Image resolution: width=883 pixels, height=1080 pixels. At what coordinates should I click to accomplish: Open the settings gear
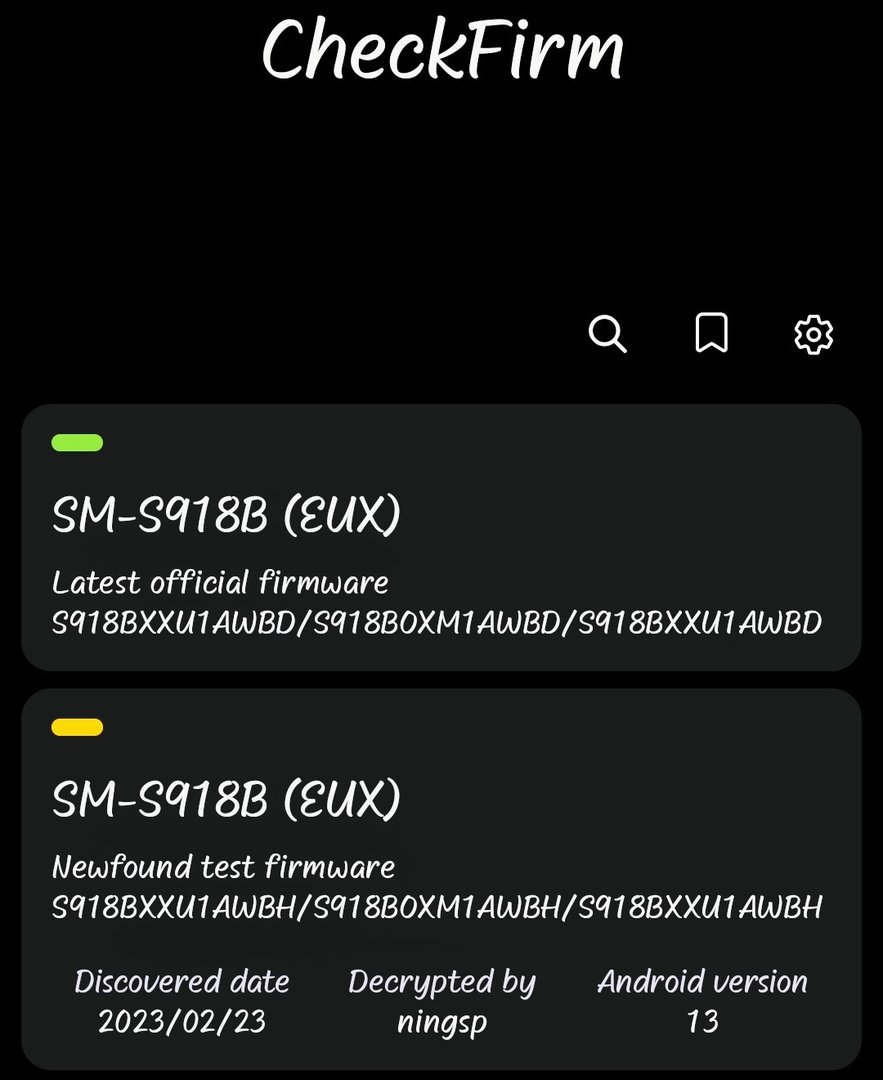[813, 334]
